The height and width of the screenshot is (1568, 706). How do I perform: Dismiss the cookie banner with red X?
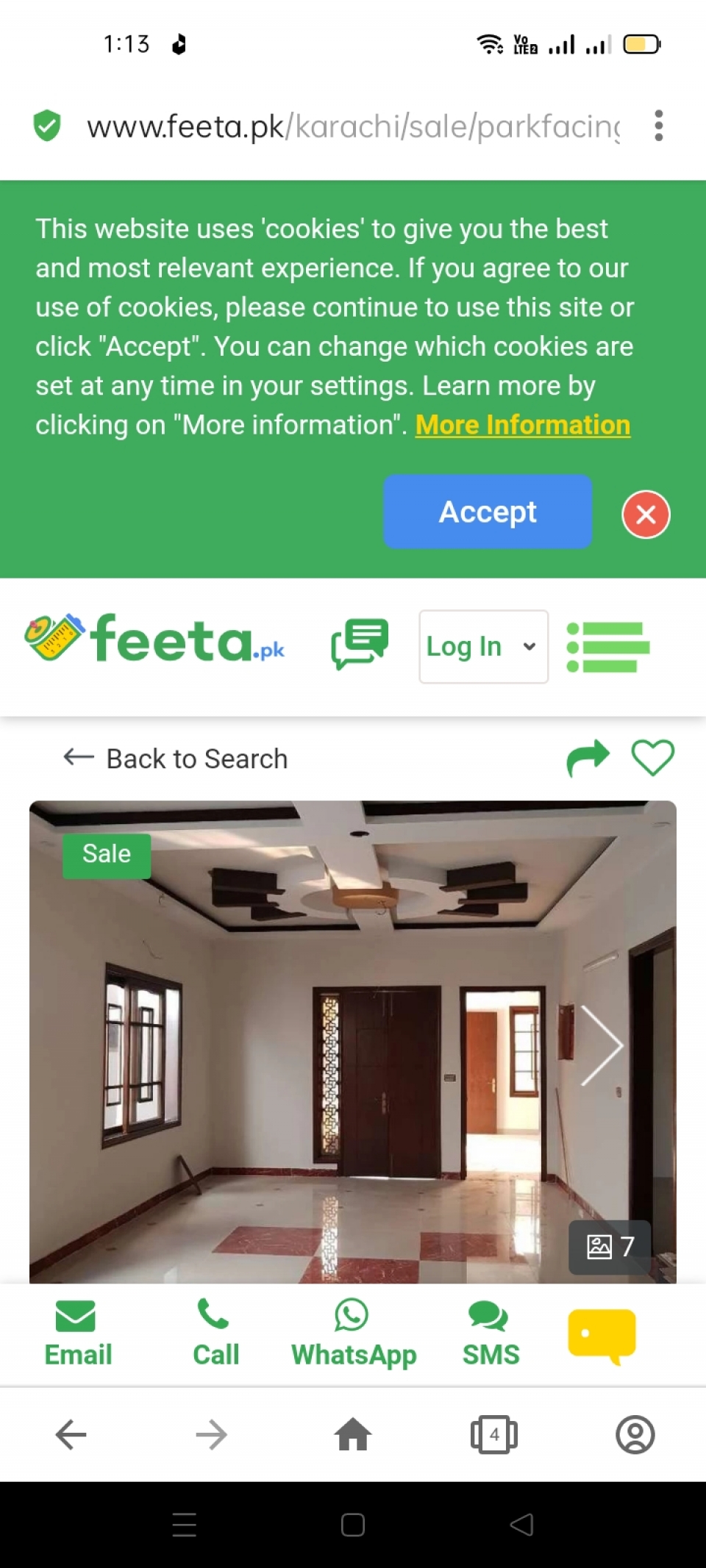646,514
